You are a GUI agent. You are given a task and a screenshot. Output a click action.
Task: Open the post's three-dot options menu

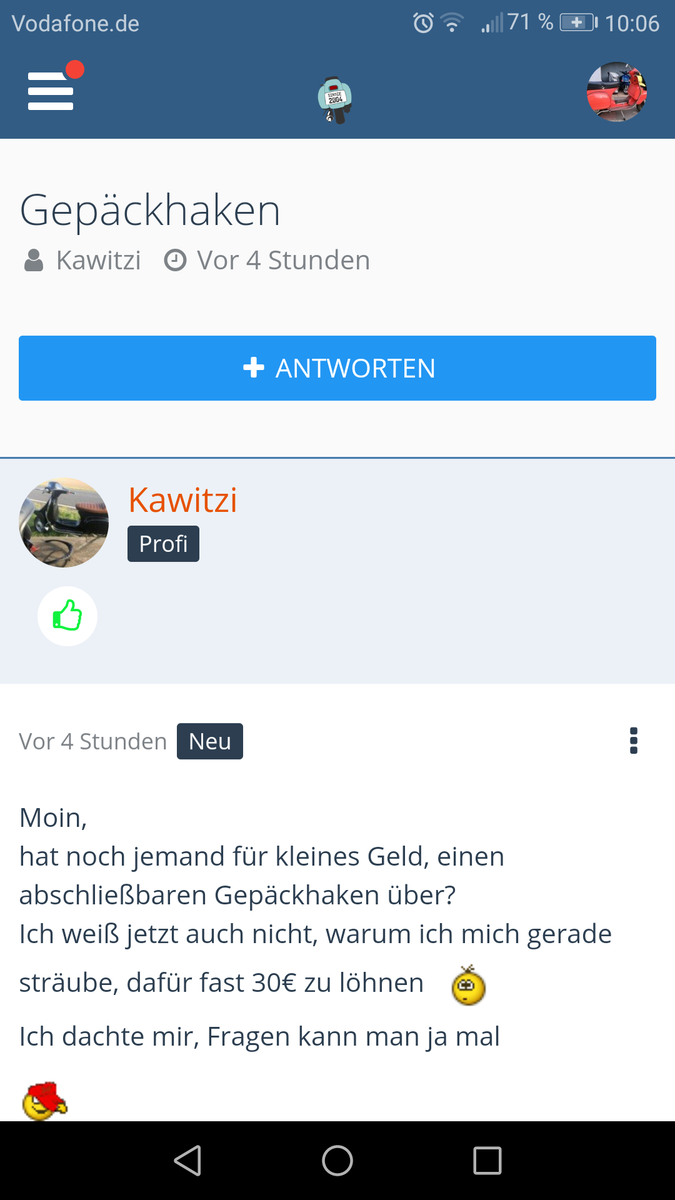tap(633, 741)
